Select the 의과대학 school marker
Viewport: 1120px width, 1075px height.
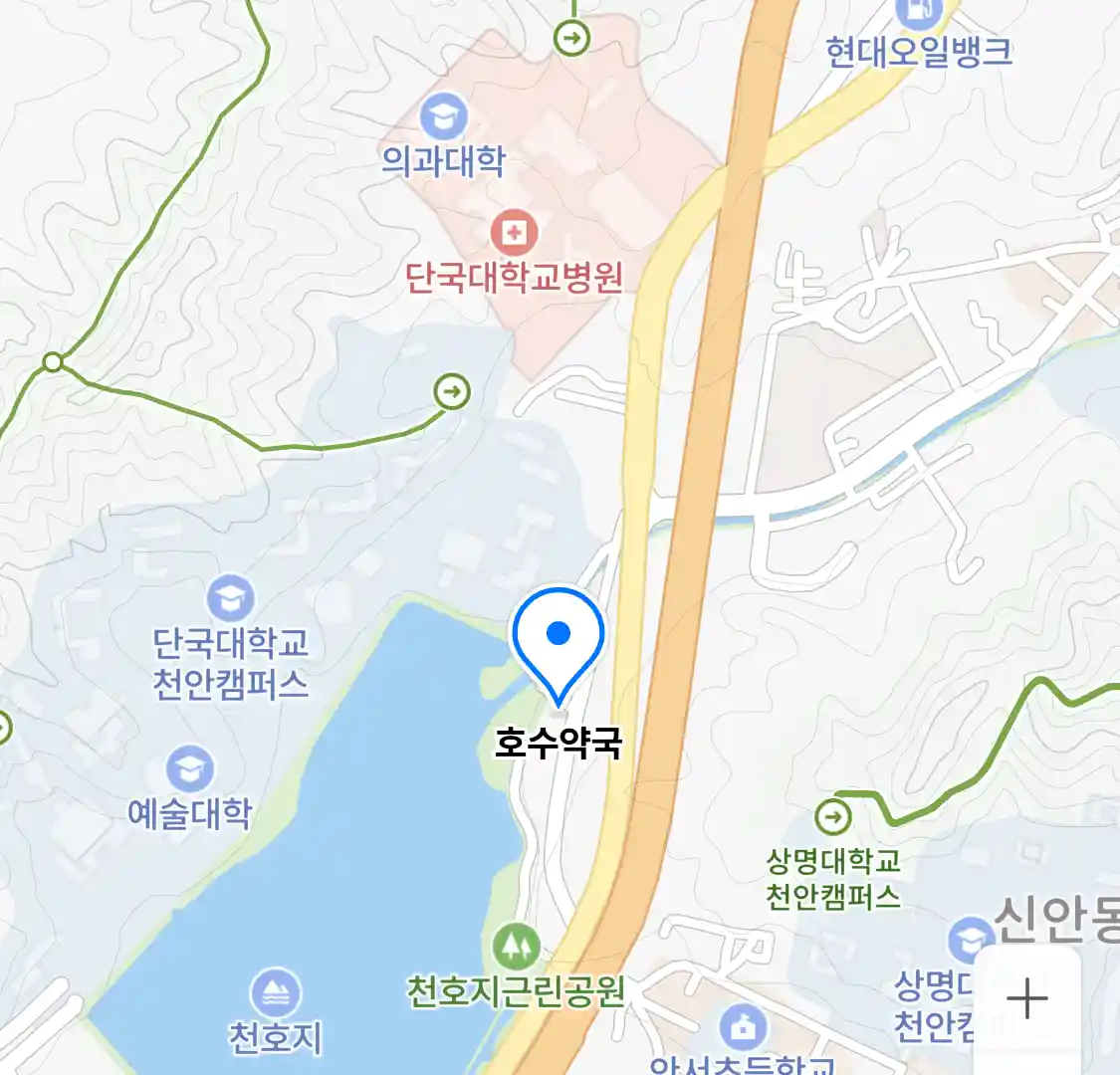444,117
